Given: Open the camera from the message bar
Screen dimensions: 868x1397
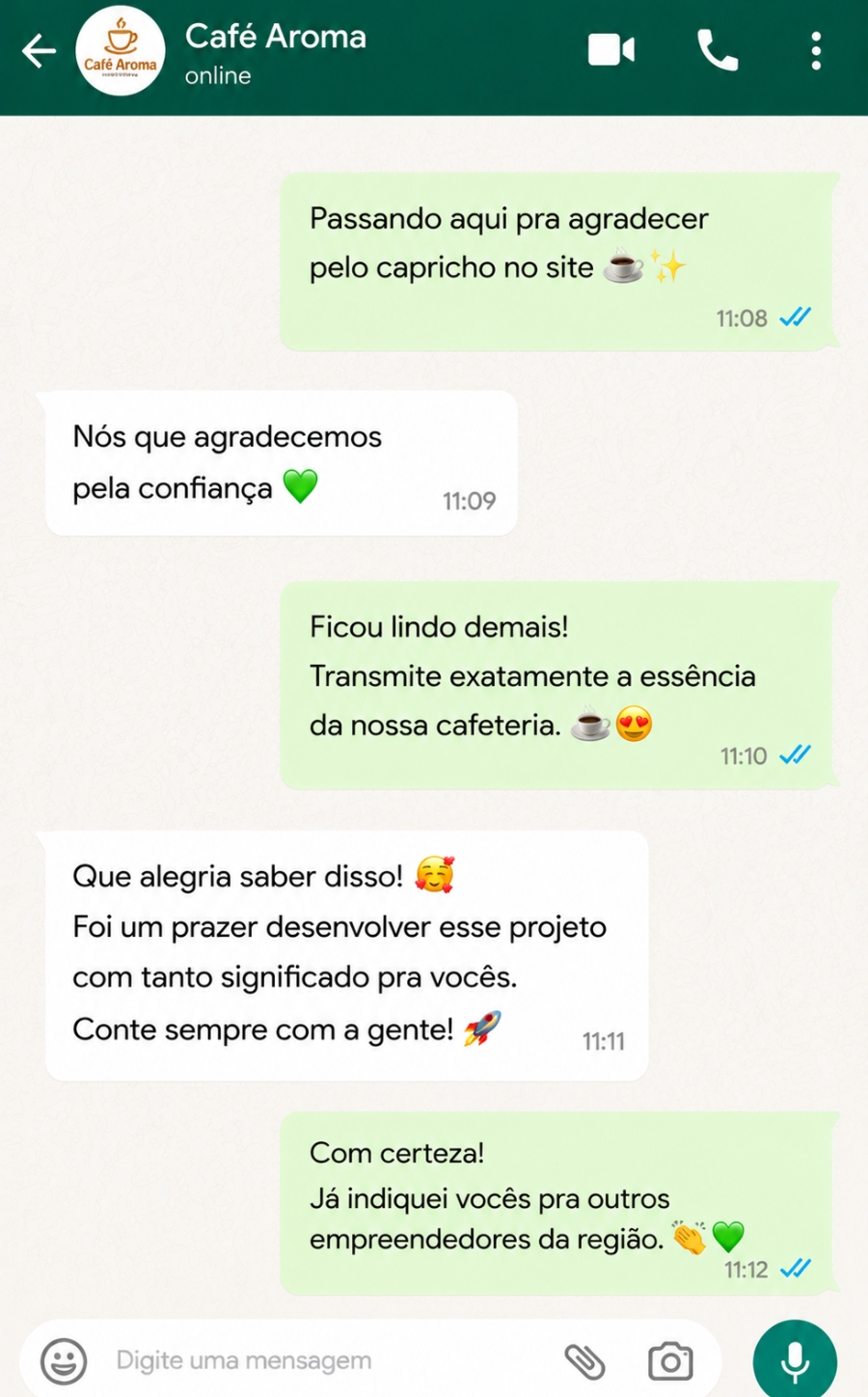Looking at the screenshot, I should point(670,1361).
